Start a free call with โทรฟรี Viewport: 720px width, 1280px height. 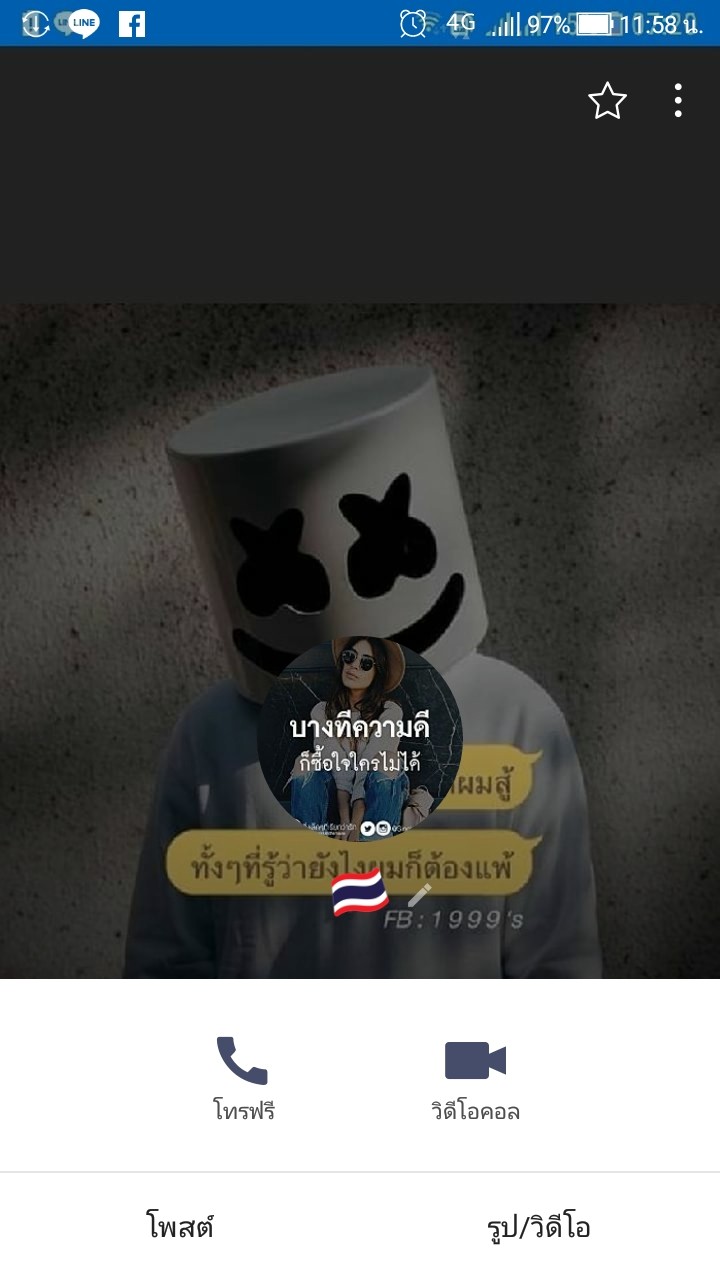243,1078
